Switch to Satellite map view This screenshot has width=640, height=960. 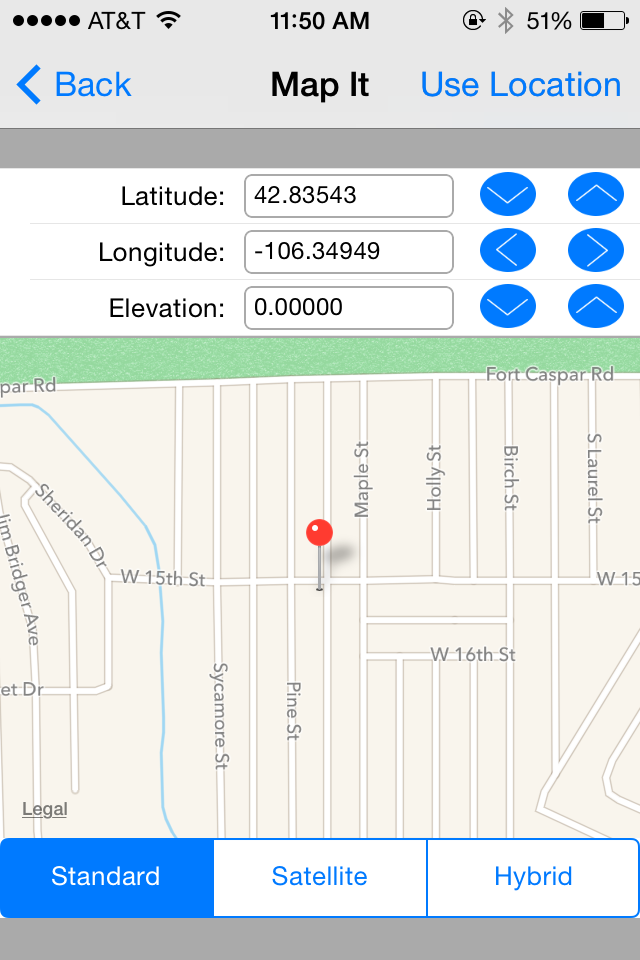(320, 877)
